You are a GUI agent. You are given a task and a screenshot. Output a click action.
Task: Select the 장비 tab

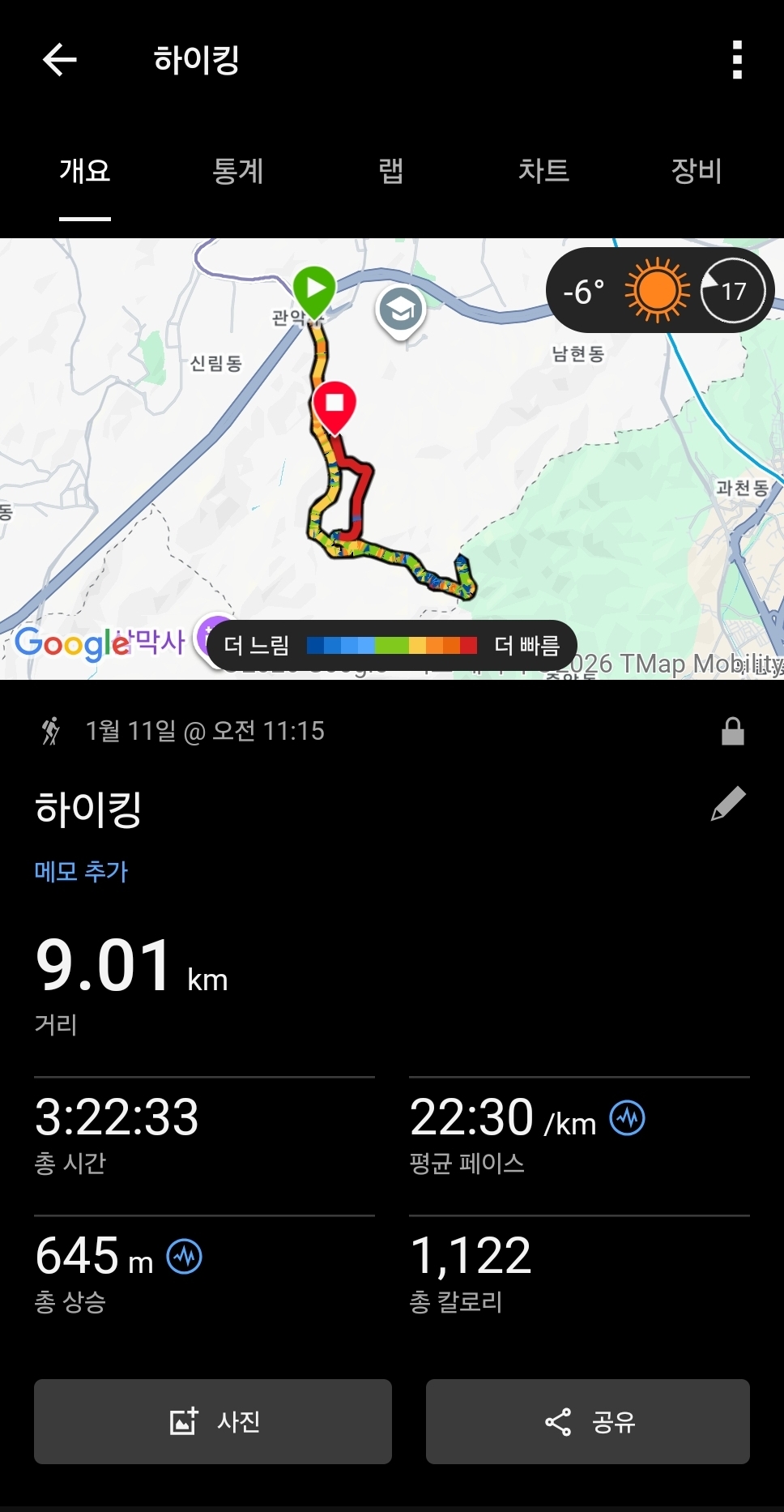tap(695, 172)
